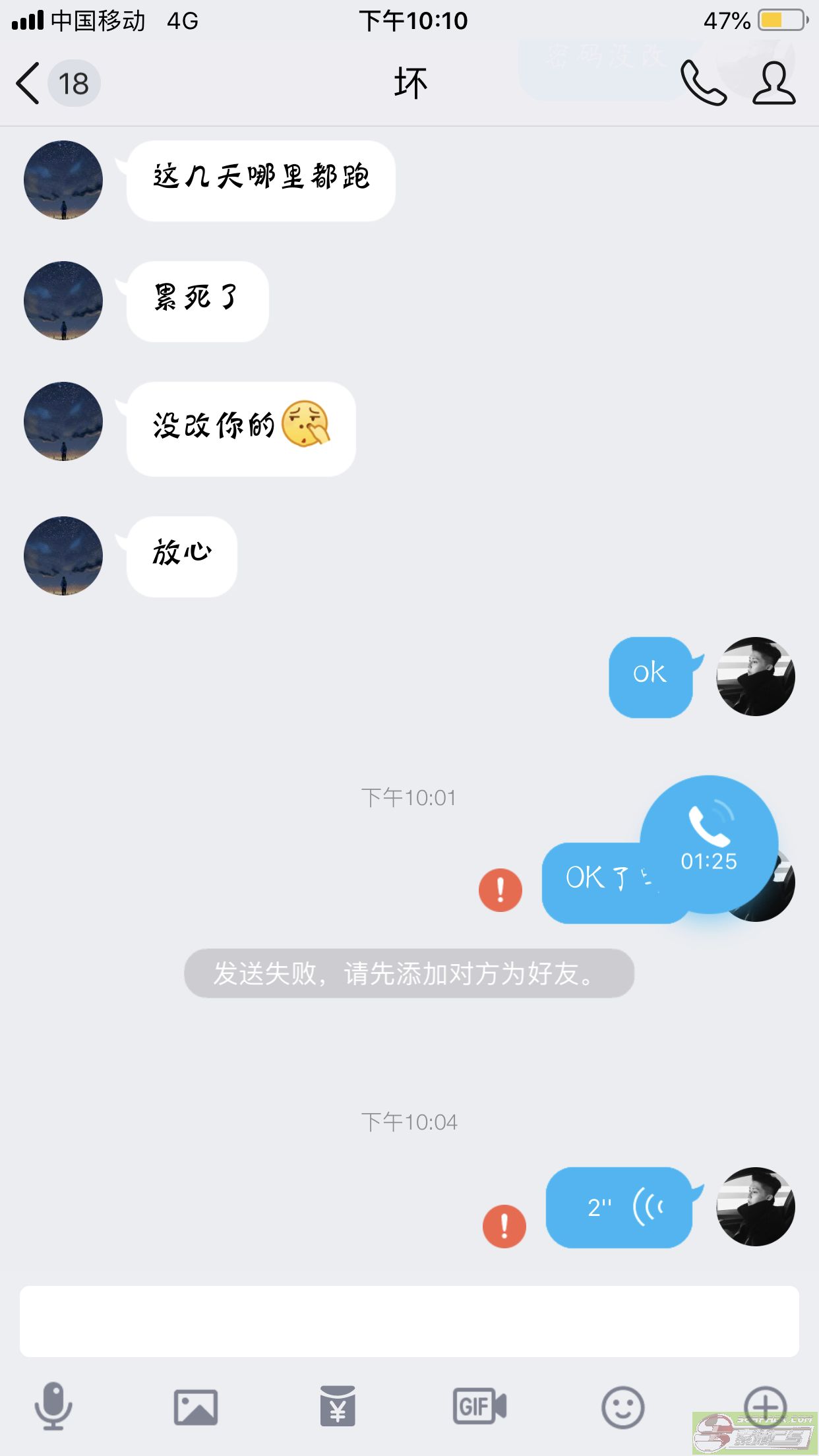This screenshot has width=819, height=1456.
Task: Open the sender avatar beside "放心"
Action: [63, 556]
